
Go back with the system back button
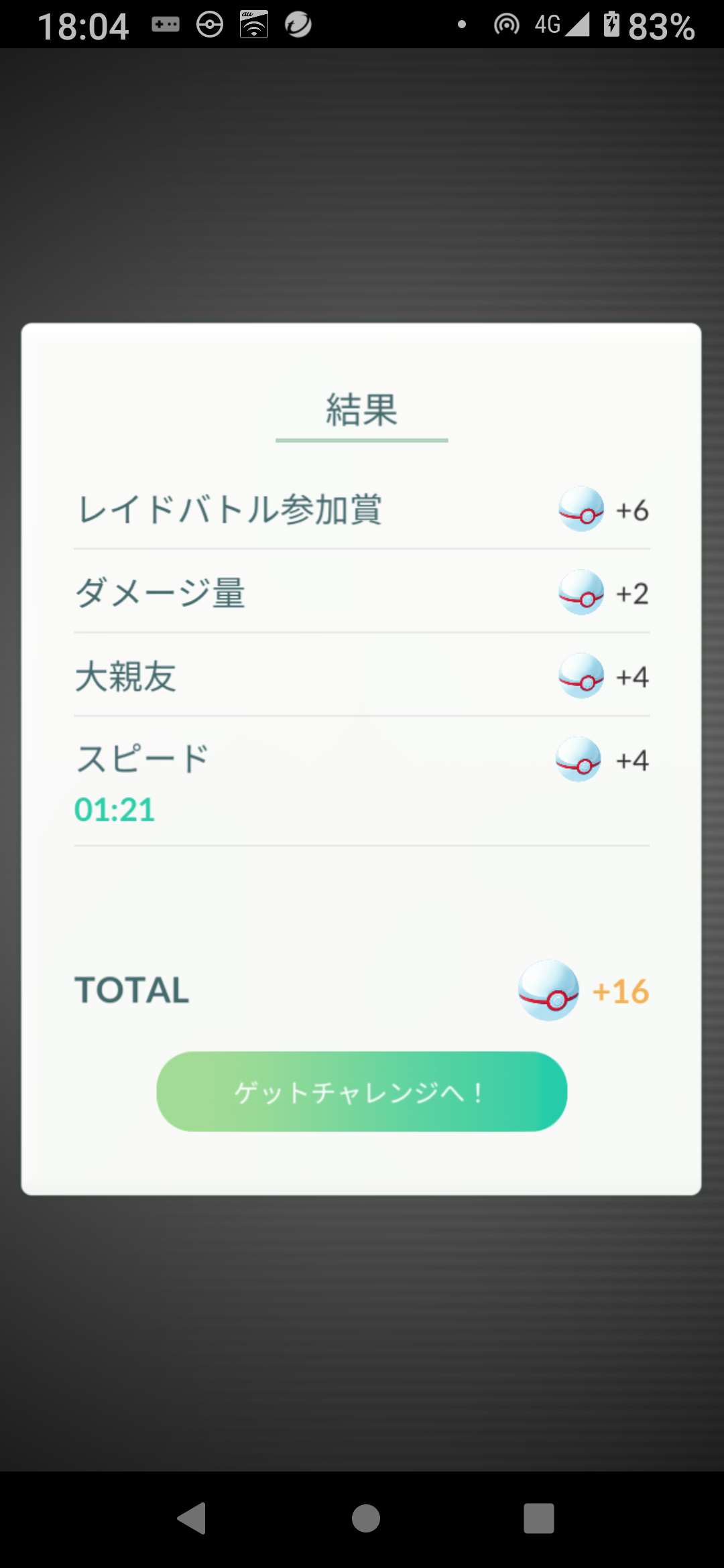pyautogui.click(x=192, y=1518)
